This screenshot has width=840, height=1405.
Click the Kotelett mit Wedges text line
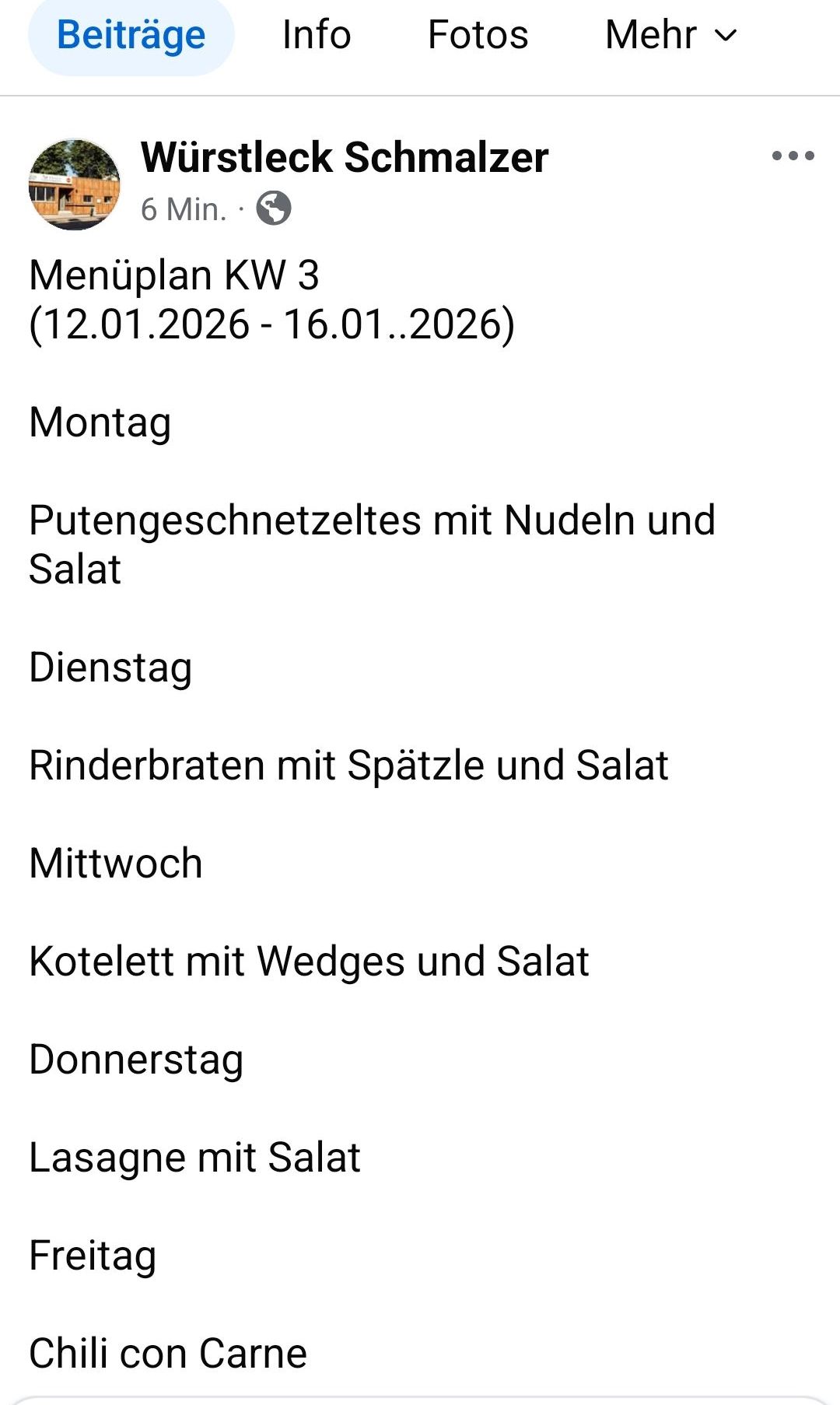309,961
